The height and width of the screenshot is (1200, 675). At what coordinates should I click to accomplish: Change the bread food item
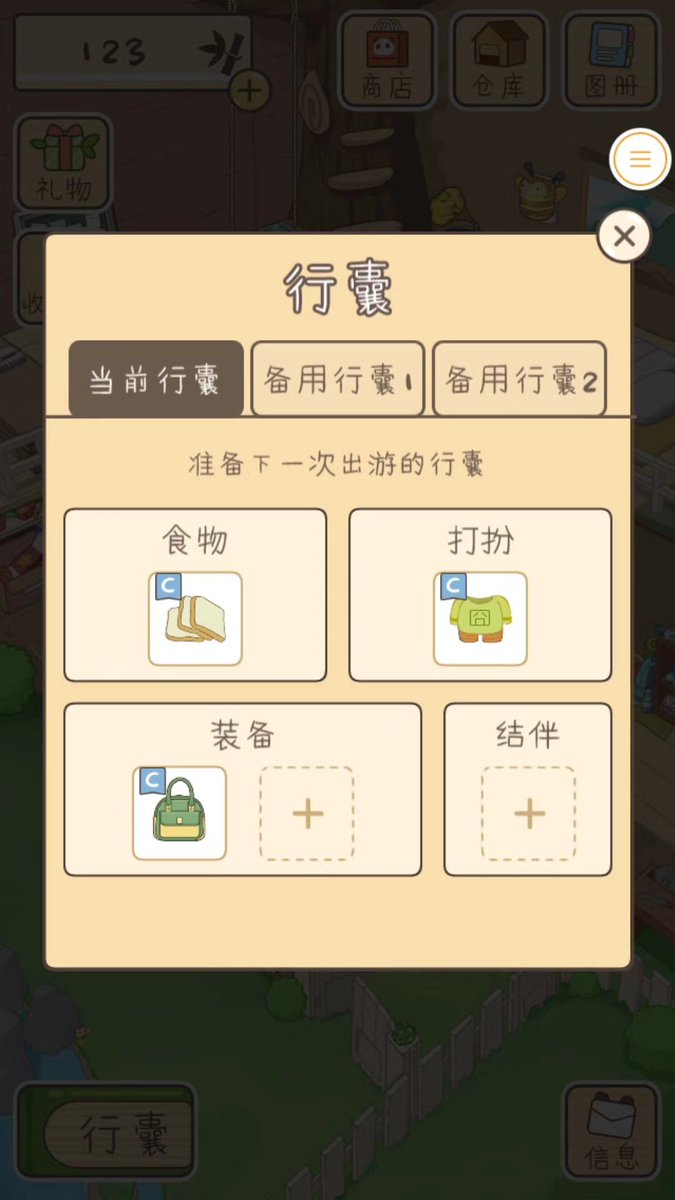click(195, 619)
